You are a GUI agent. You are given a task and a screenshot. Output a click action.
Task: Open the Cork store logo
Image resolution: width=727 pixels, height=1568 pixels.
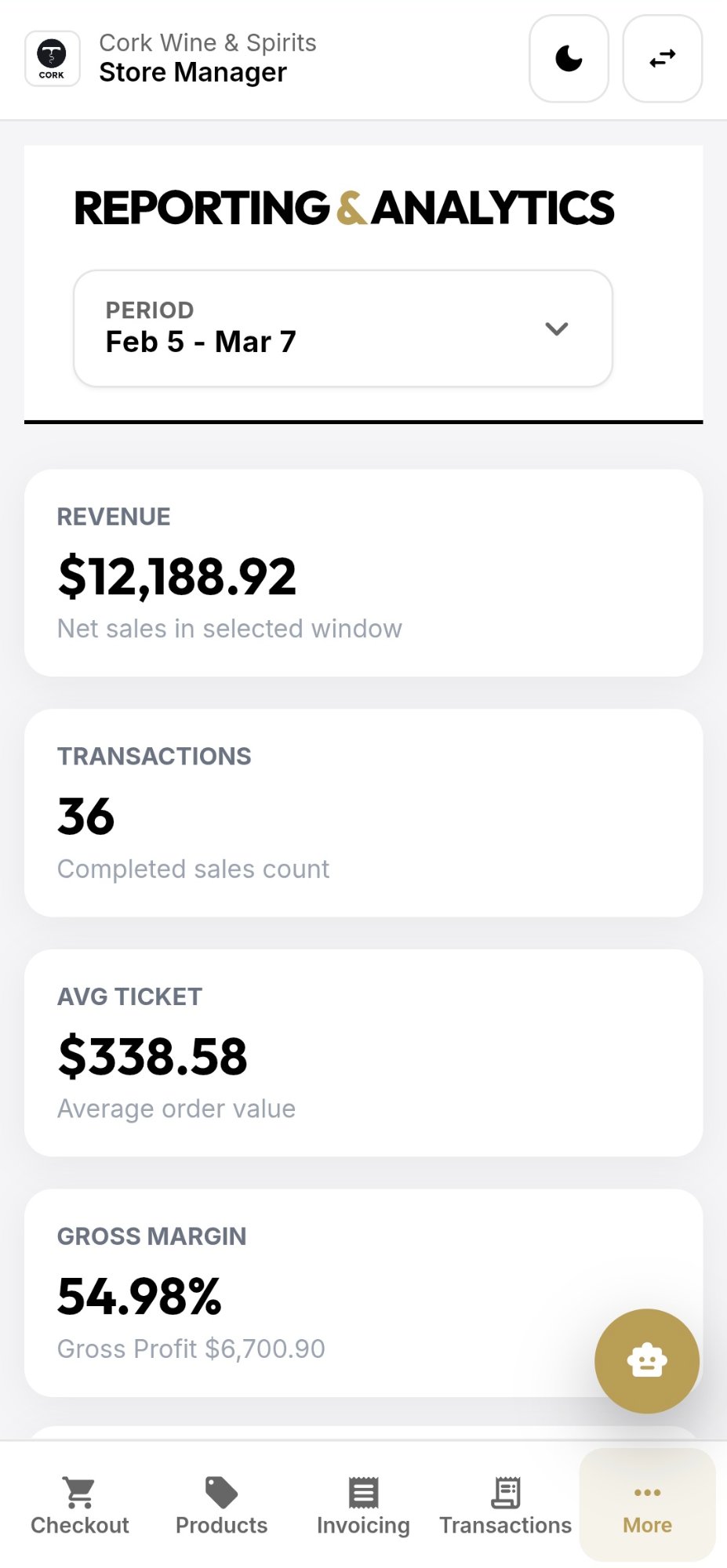pos(52,58)
